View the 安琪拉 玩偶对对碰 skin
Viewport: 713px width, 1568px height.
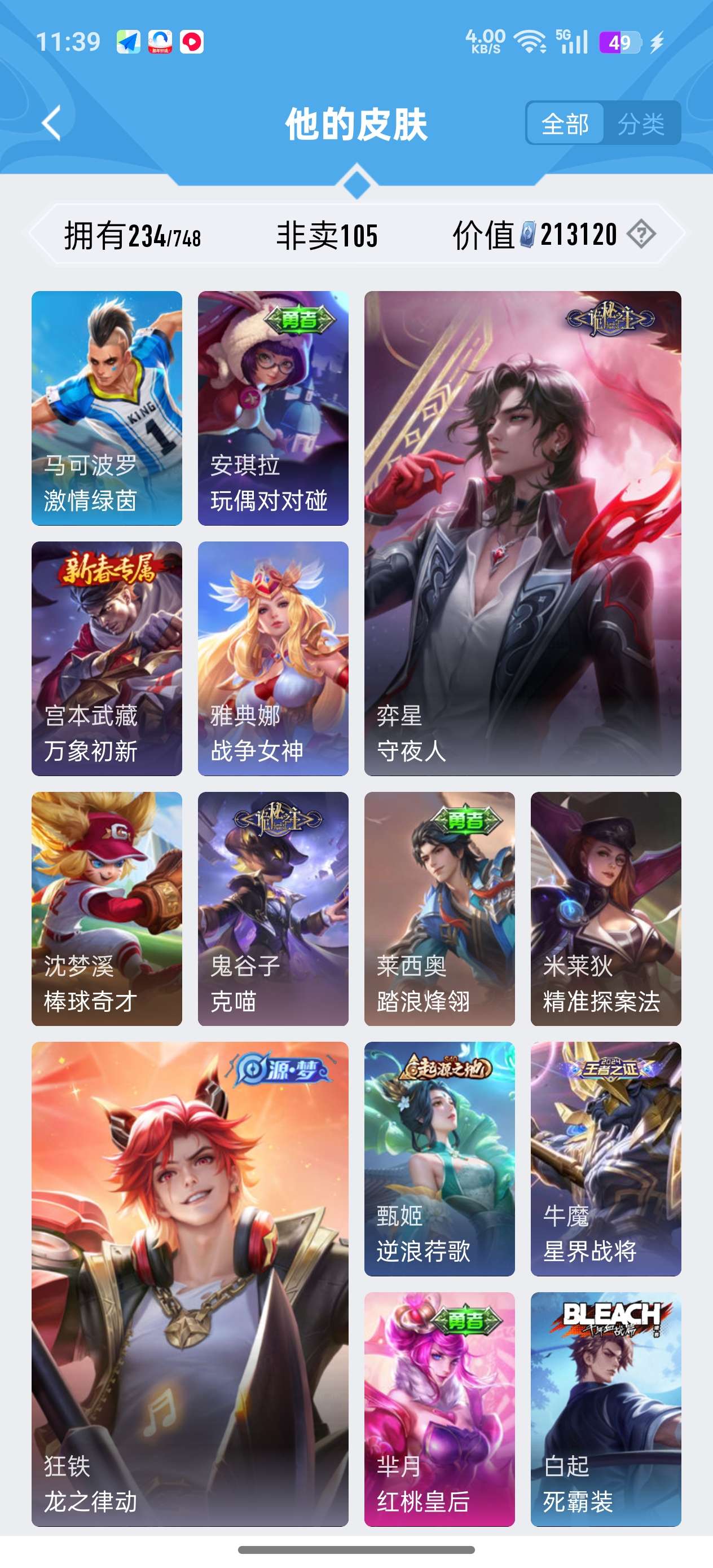pos(273,408)
